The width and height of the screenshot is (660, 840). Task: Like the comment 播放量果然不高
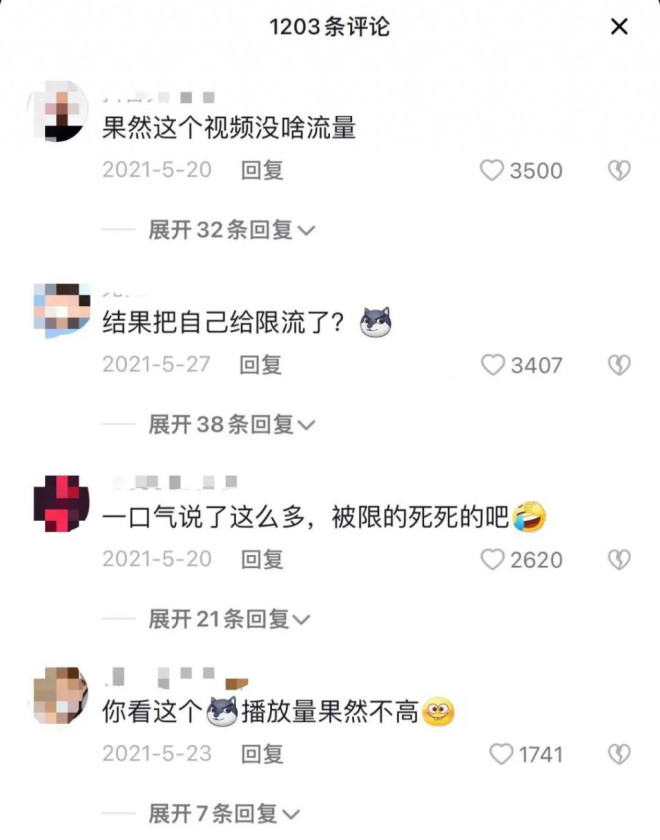click(501, 754)
